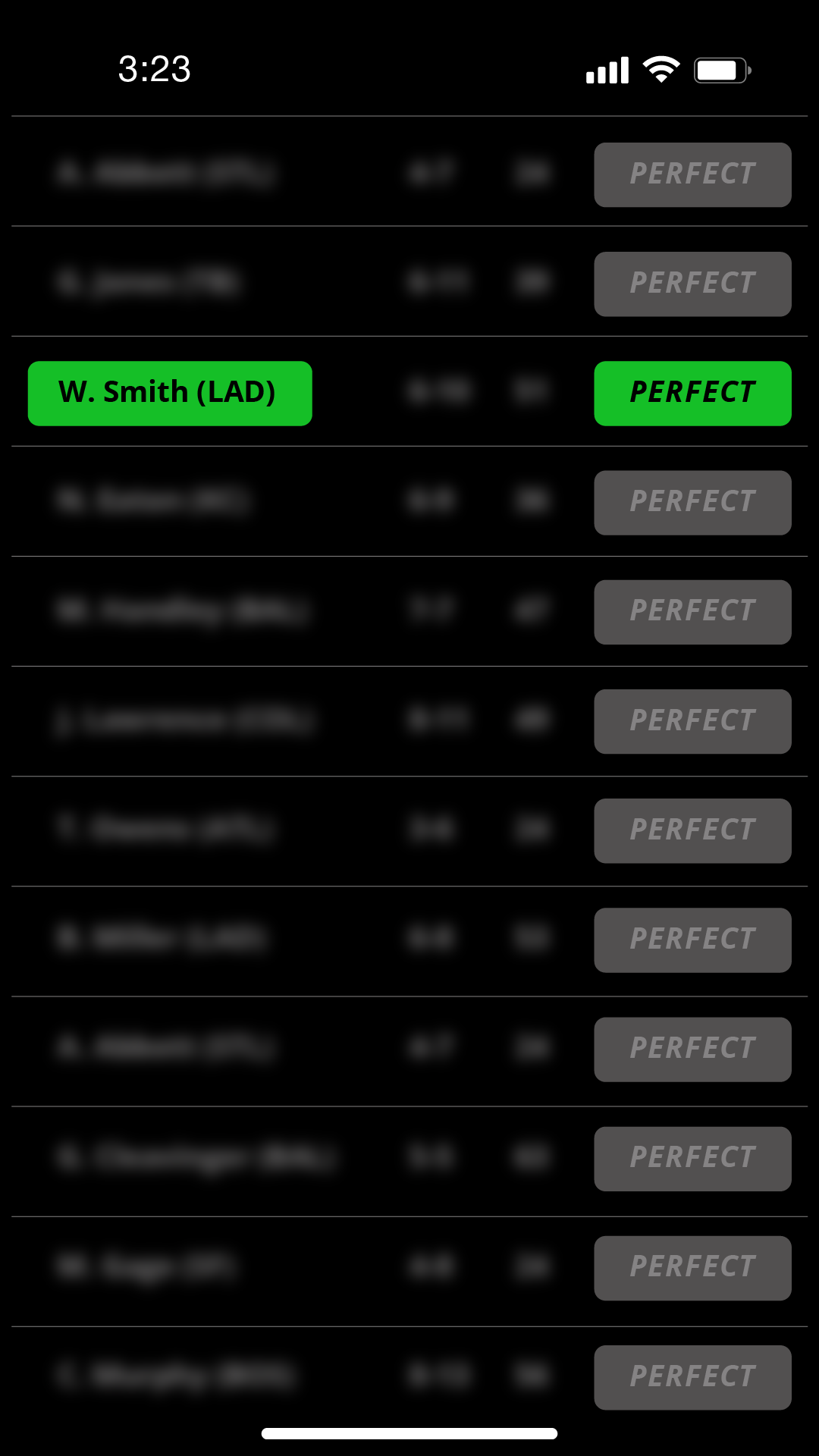
Task: Tap the green PERFECT button for W. Smith
Action: pos(692,394)
